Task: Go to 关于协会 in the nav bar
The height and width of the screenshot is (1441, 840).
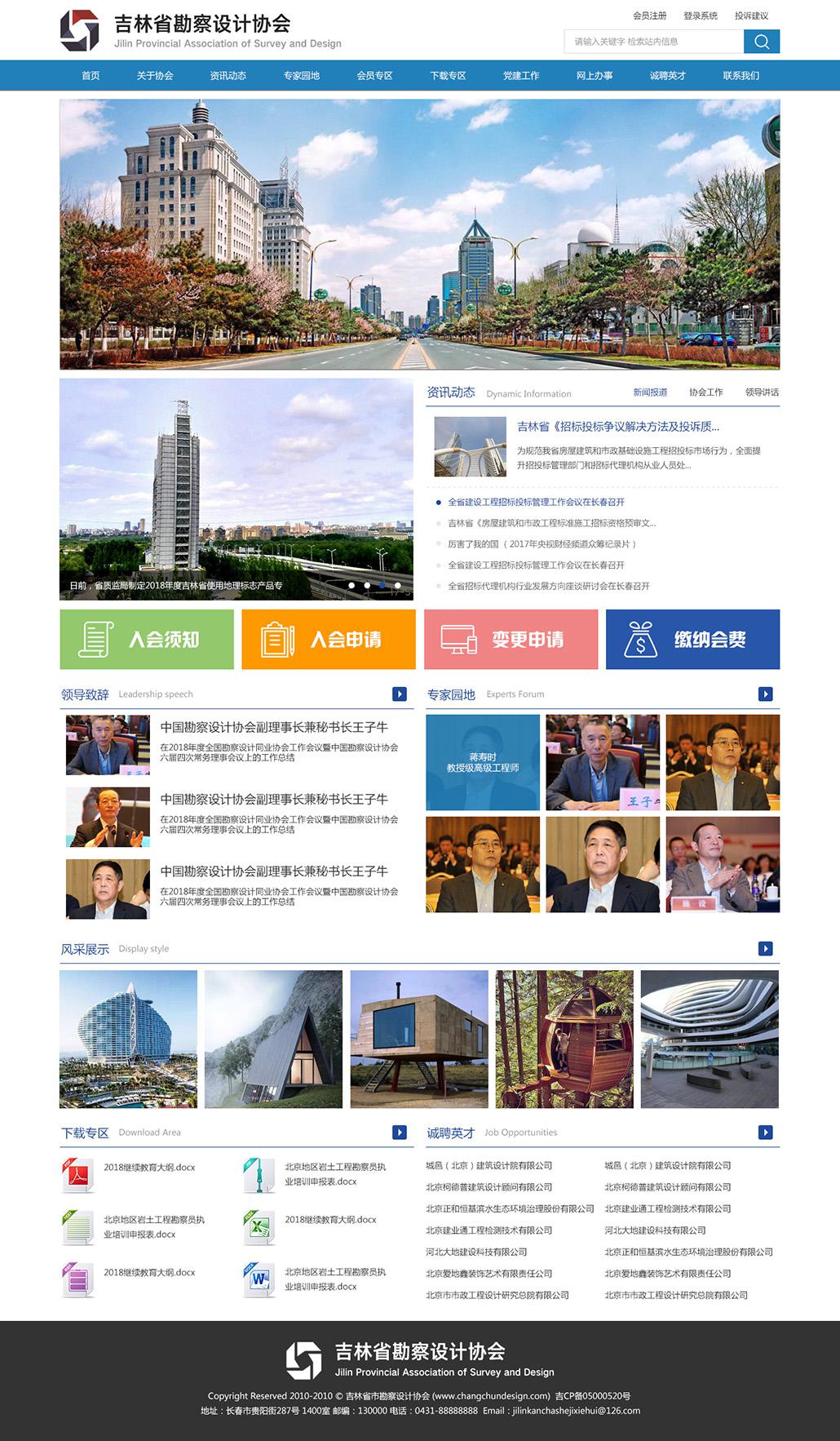Action: pos(155,76)
